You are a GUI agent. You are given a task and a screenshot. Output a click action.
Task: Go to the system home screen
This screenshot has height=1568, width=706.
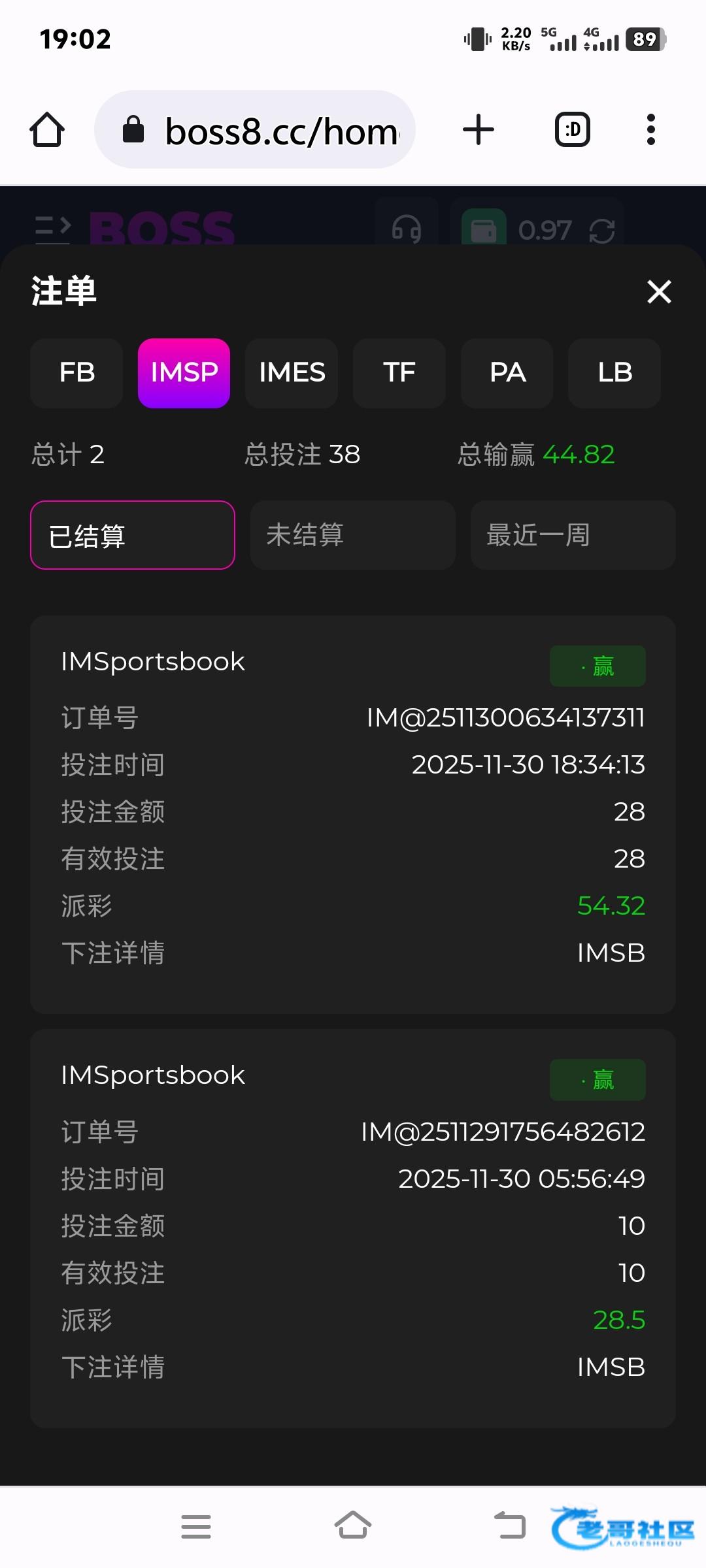click(x=353, y=1526)
